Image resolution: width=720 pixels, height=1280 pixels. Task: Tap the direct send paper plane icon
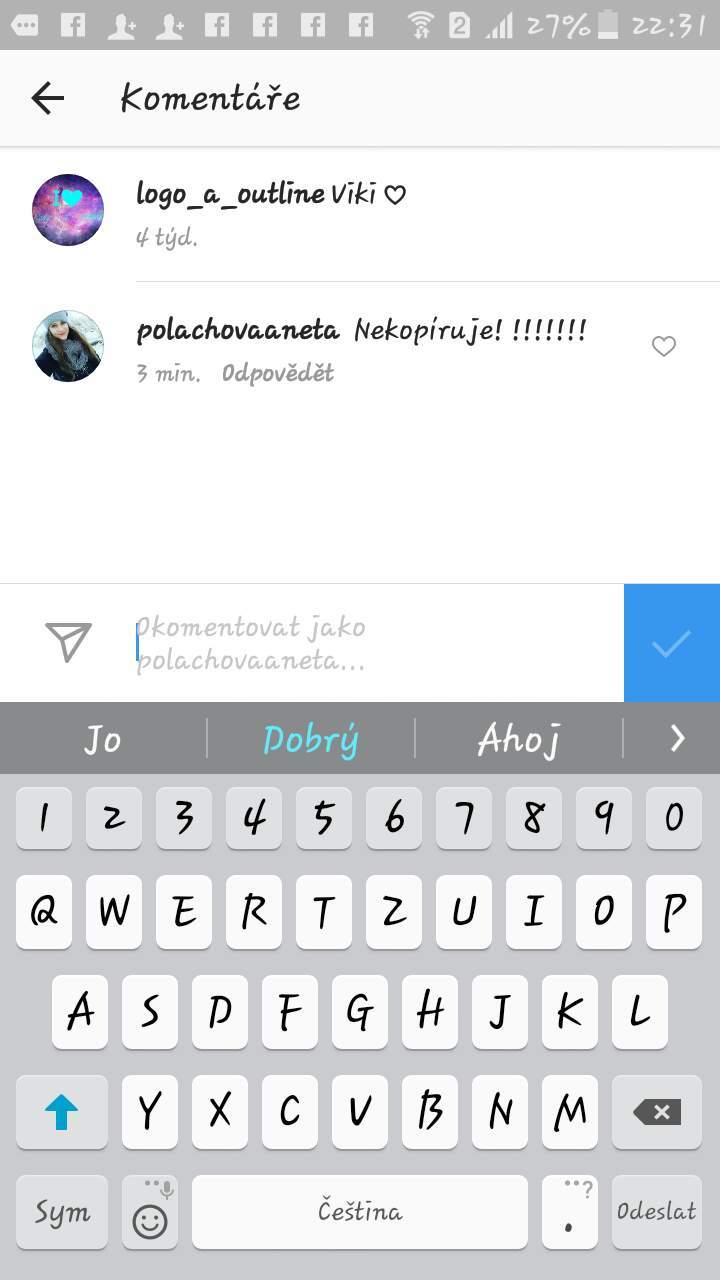pyautogui.click(x=68, y=642)
